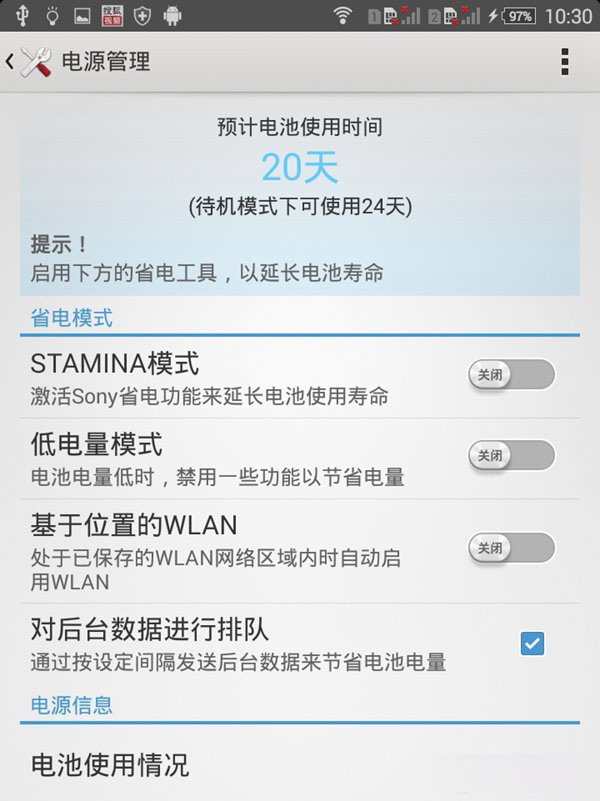Turn on STAMINA模式
This screenshot has height=801, width=600.
pos(511,375)
